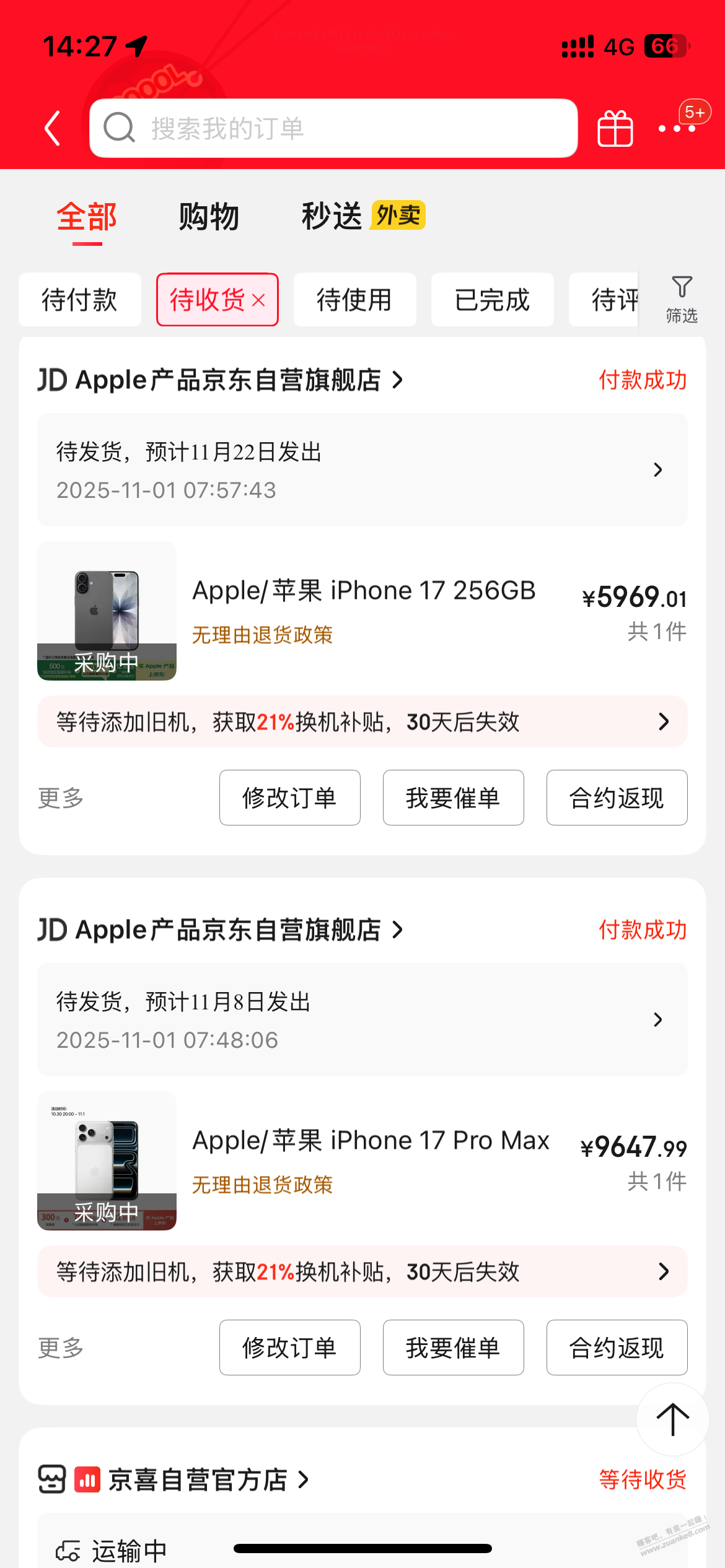Select the 待付款 filter chip
The width and height of the screenshot is (725, 1568).
pyautogui.click(x=80, y=300)
